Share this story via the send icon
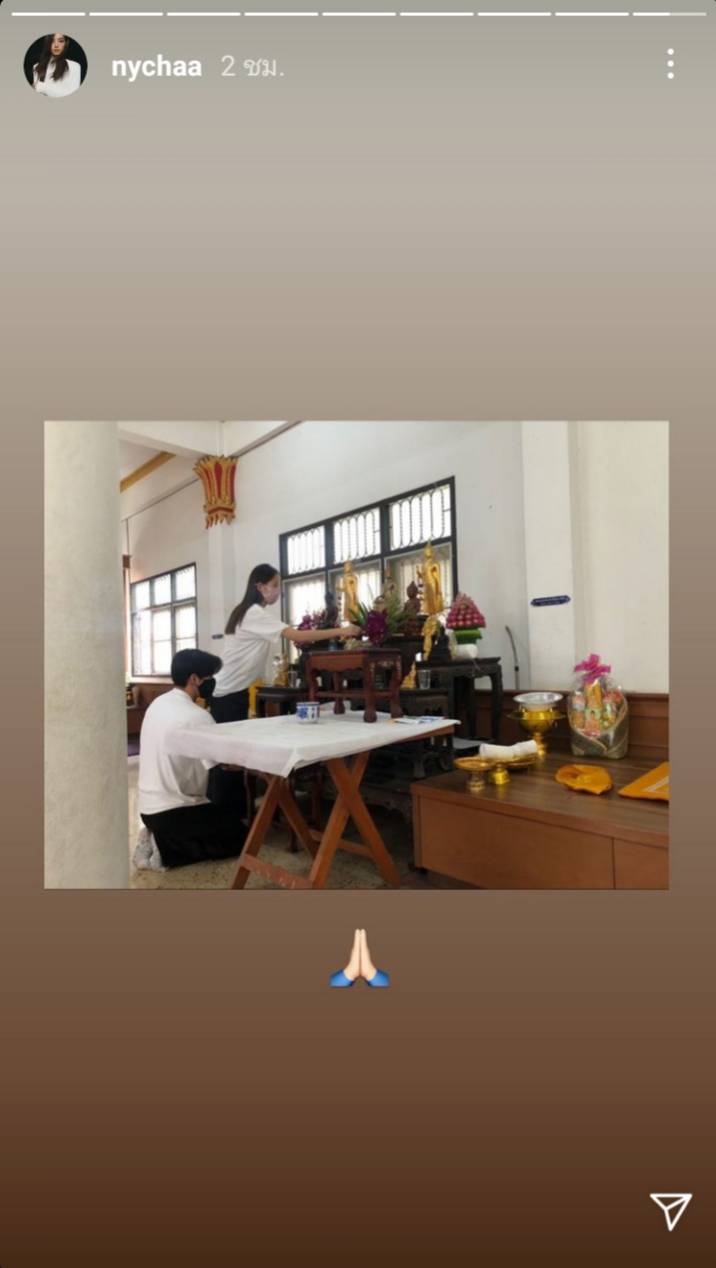Image resolution: width=716 pixels, height=1268 pixels. [670, 1211]
